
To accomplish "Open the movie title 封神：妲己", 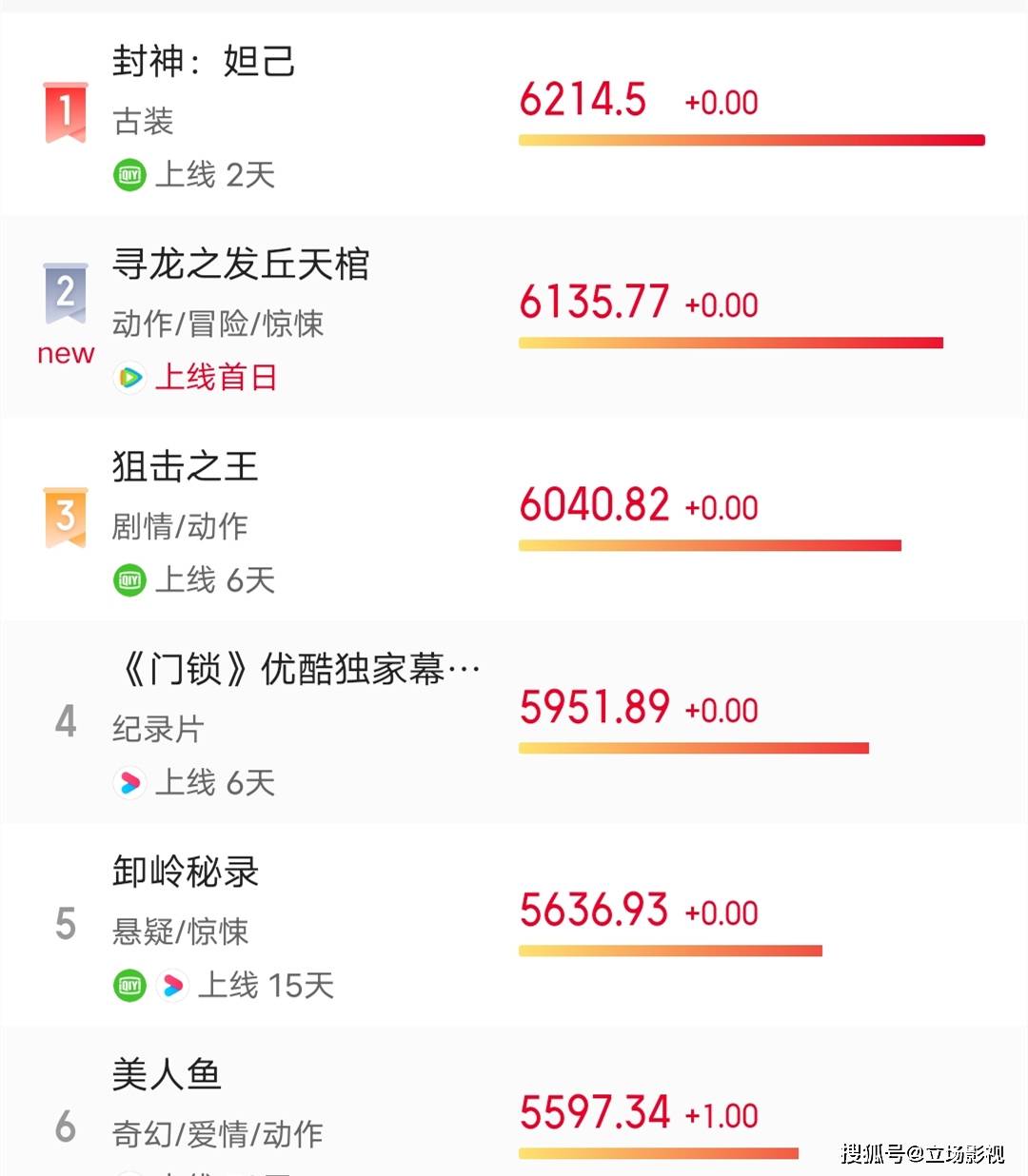I will [203, 63].
